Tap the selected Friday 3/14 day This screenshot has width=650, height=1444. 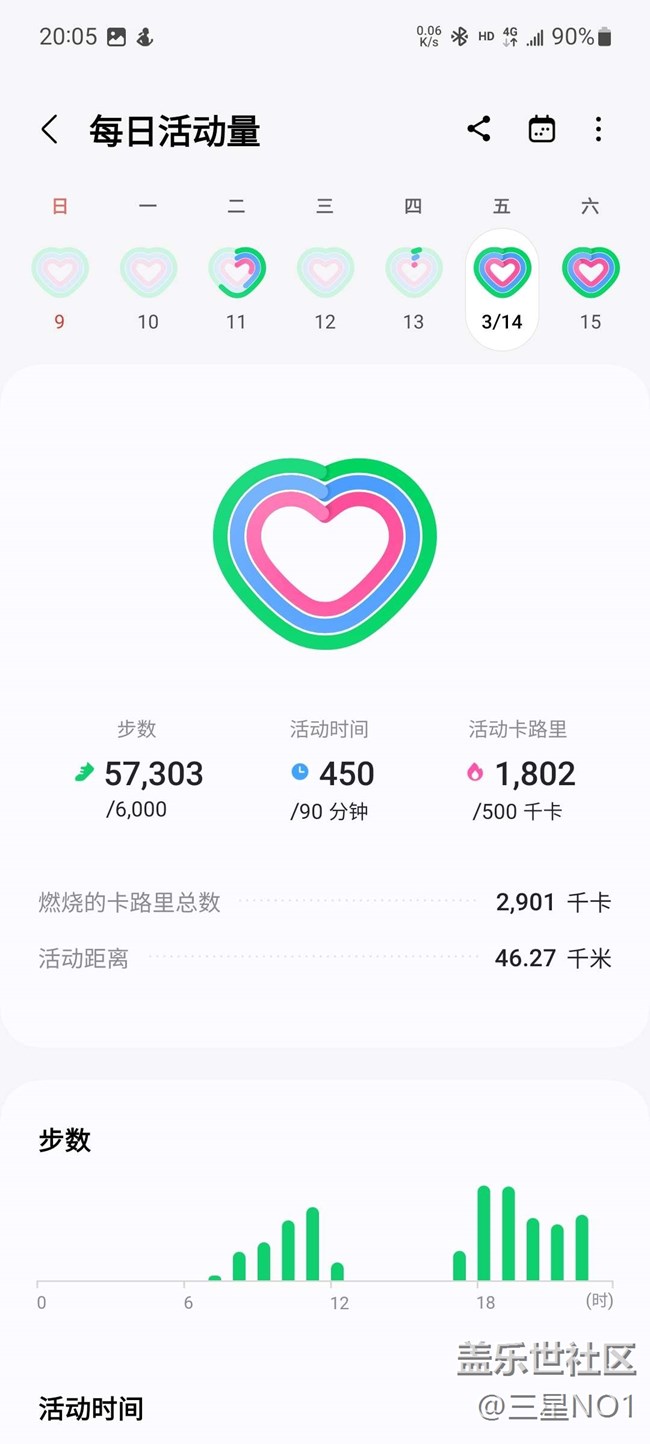tap(502, 290)
